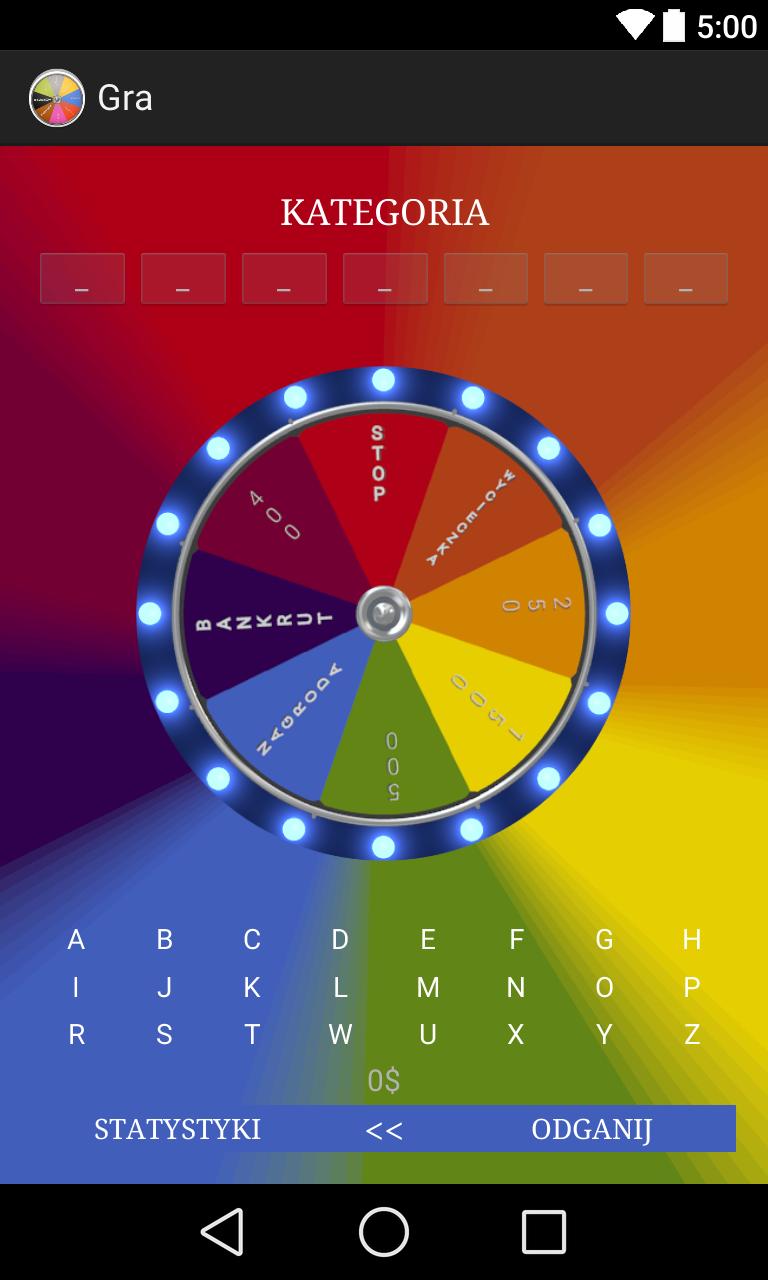
Task: Tap letter M on the keyboard
Action: 428,988
